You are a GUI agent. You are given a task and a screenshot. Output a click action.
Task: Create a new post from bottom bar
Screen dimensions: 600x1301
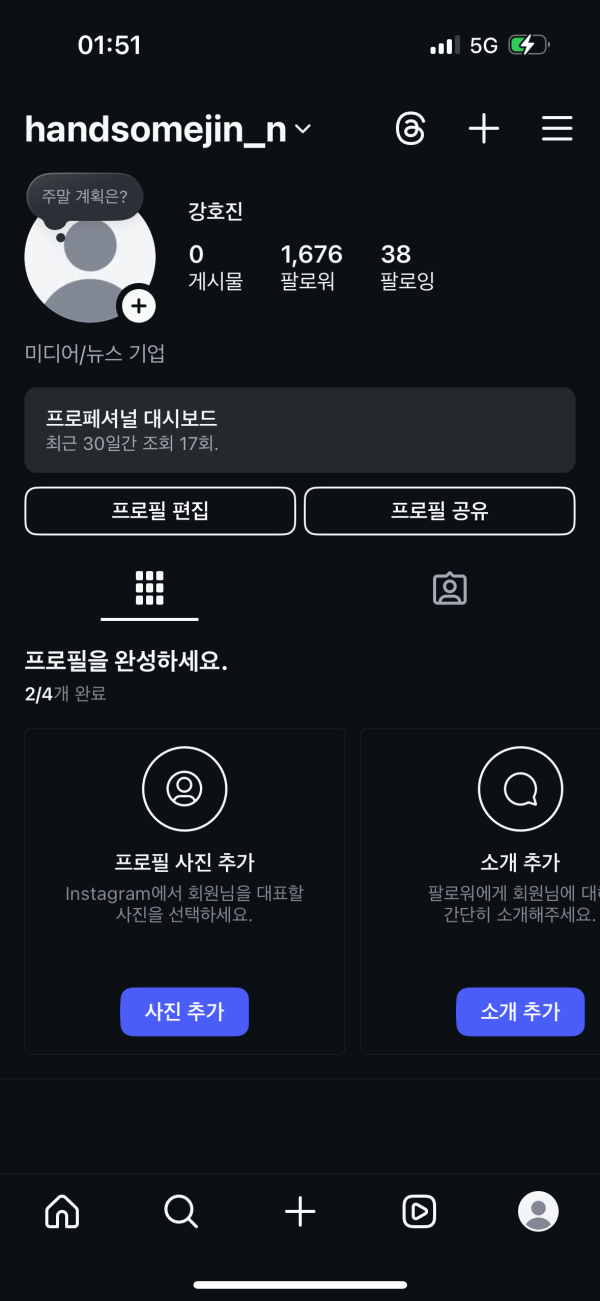300,1212
